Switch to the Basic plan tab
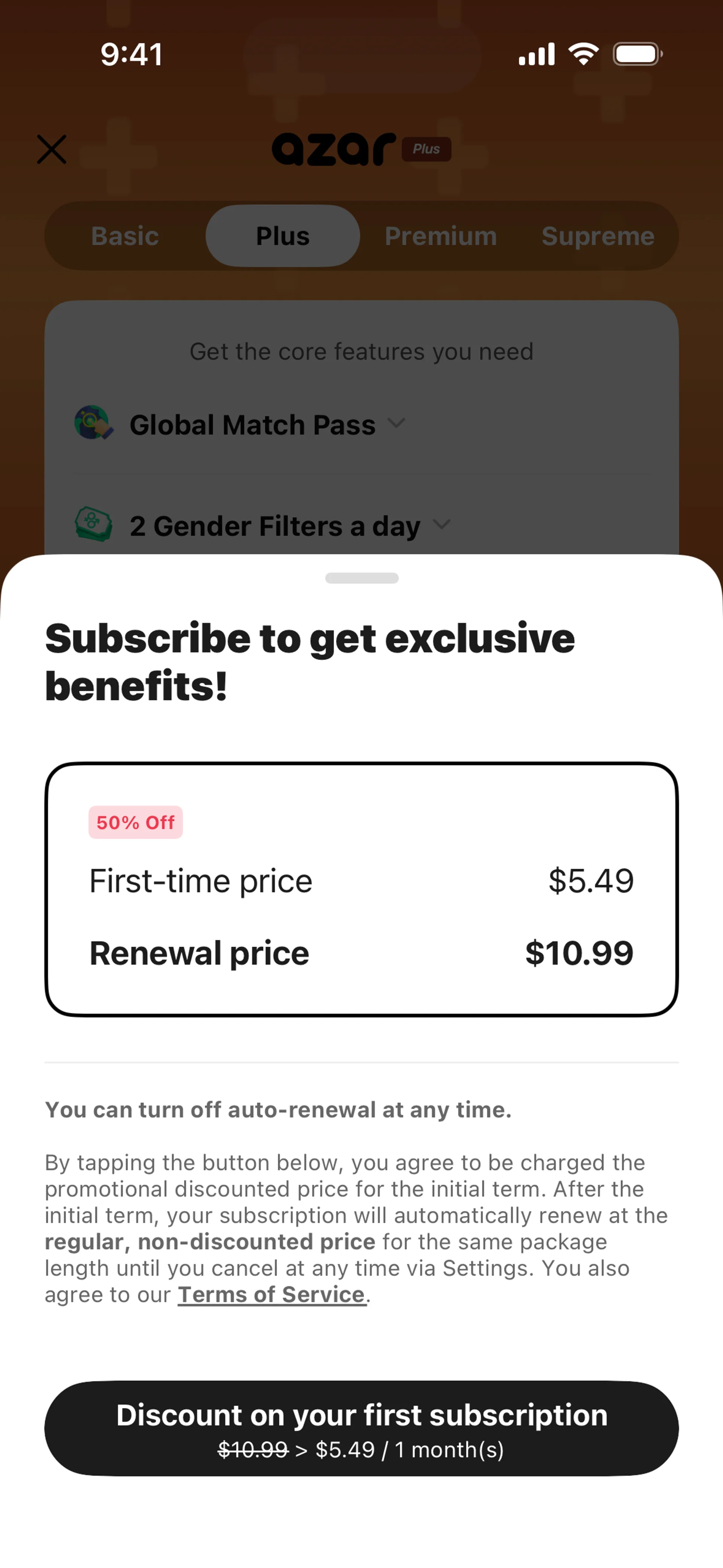This screenshot has width=723, height=1568. pyautogui.click(x=125, y=236)
